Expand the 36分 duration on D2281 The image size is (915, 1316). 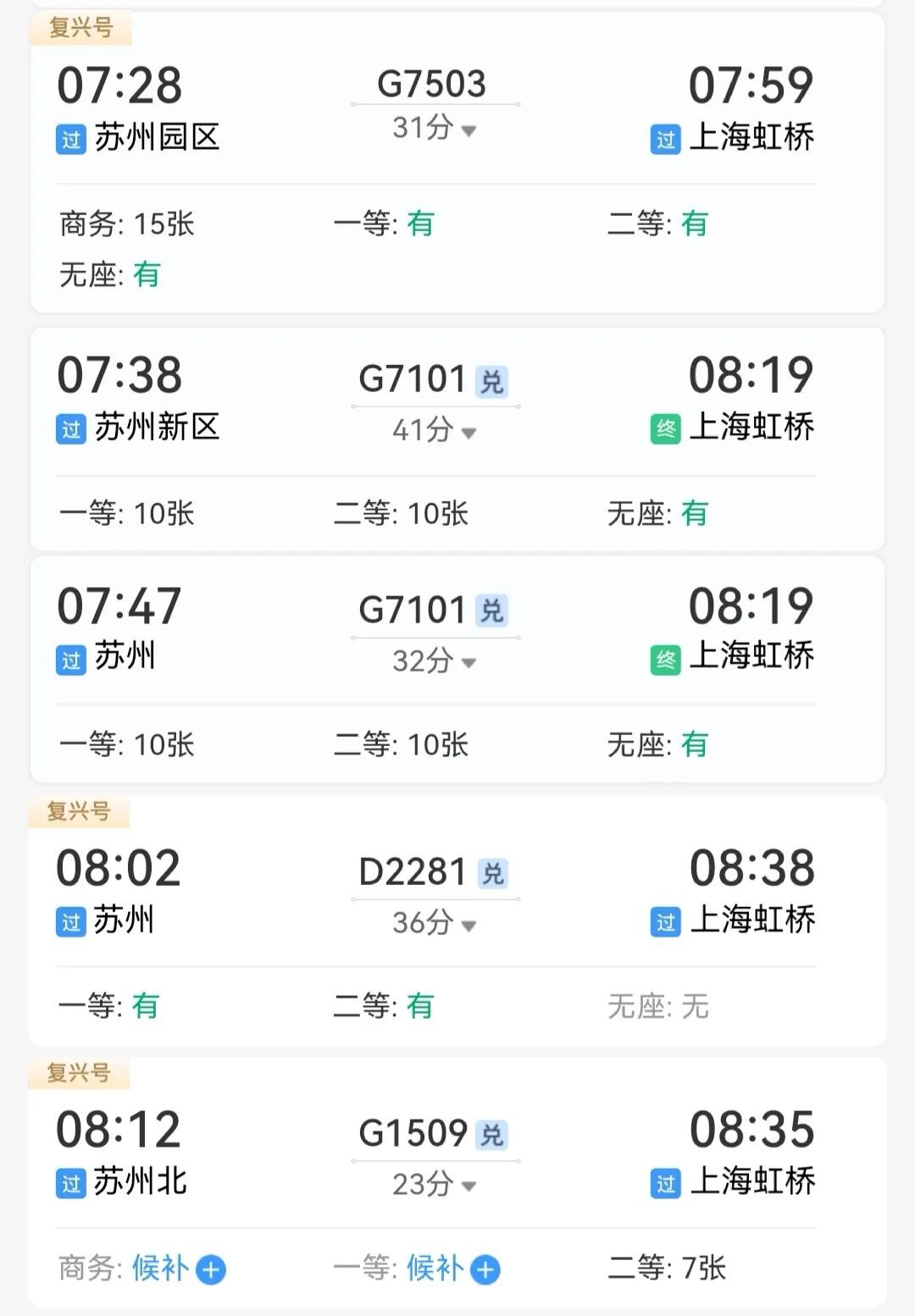(x=434, y=923)
